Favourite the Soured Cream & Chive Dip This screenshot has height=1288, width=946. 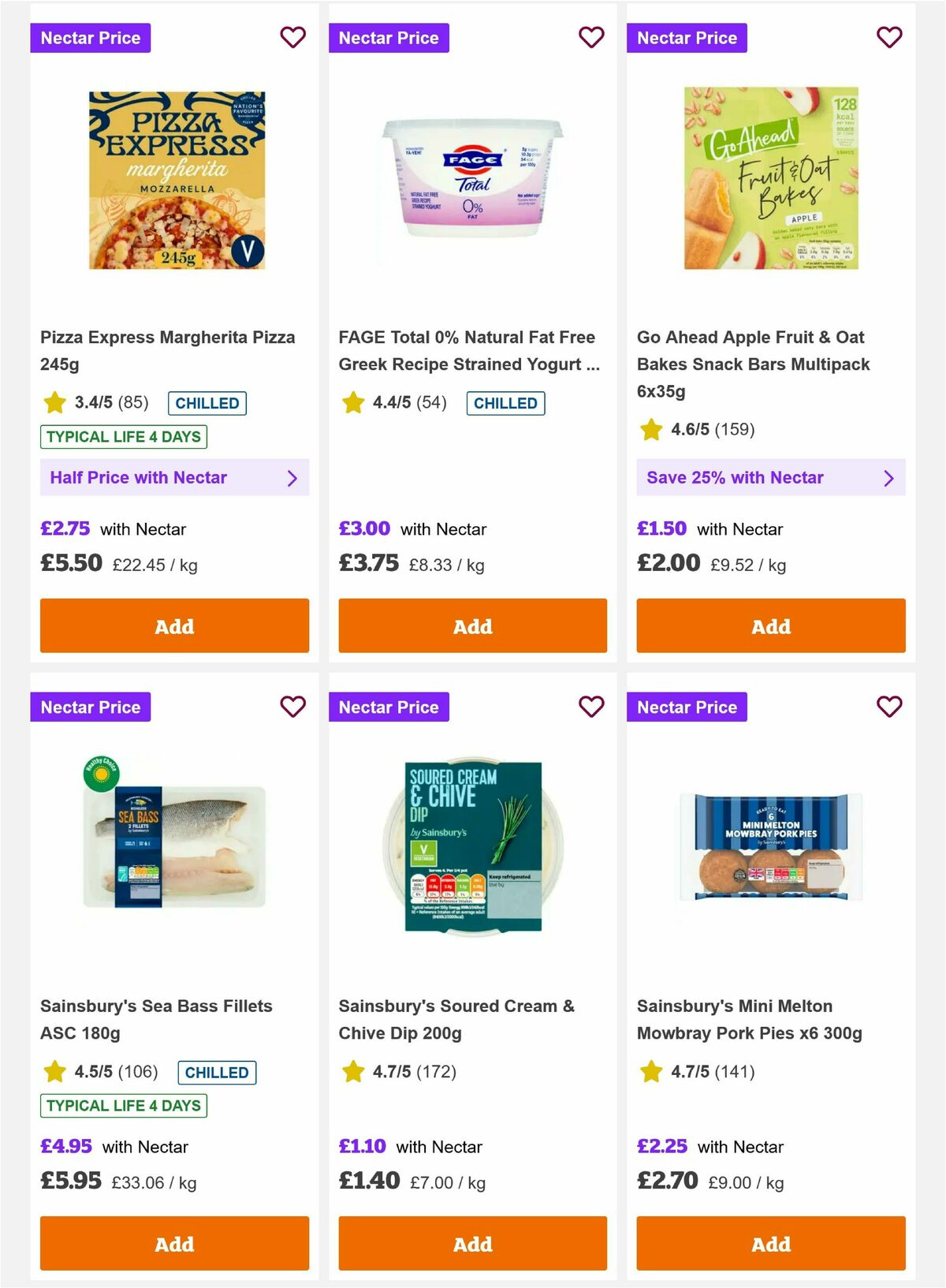click(x=590, y=707)
